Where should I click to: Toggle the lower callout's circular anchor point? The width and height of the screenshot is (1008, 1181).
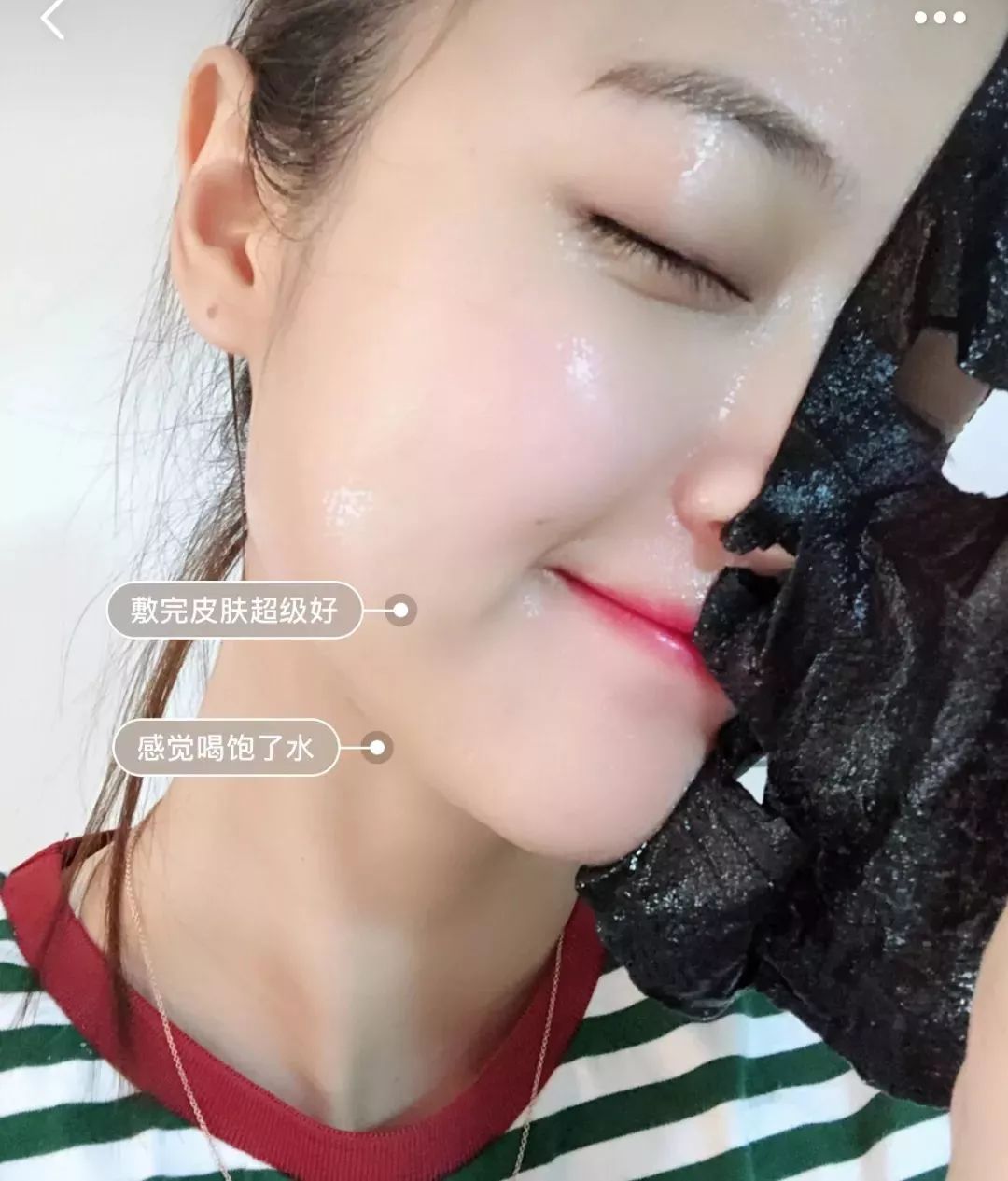tap(376, 748)
